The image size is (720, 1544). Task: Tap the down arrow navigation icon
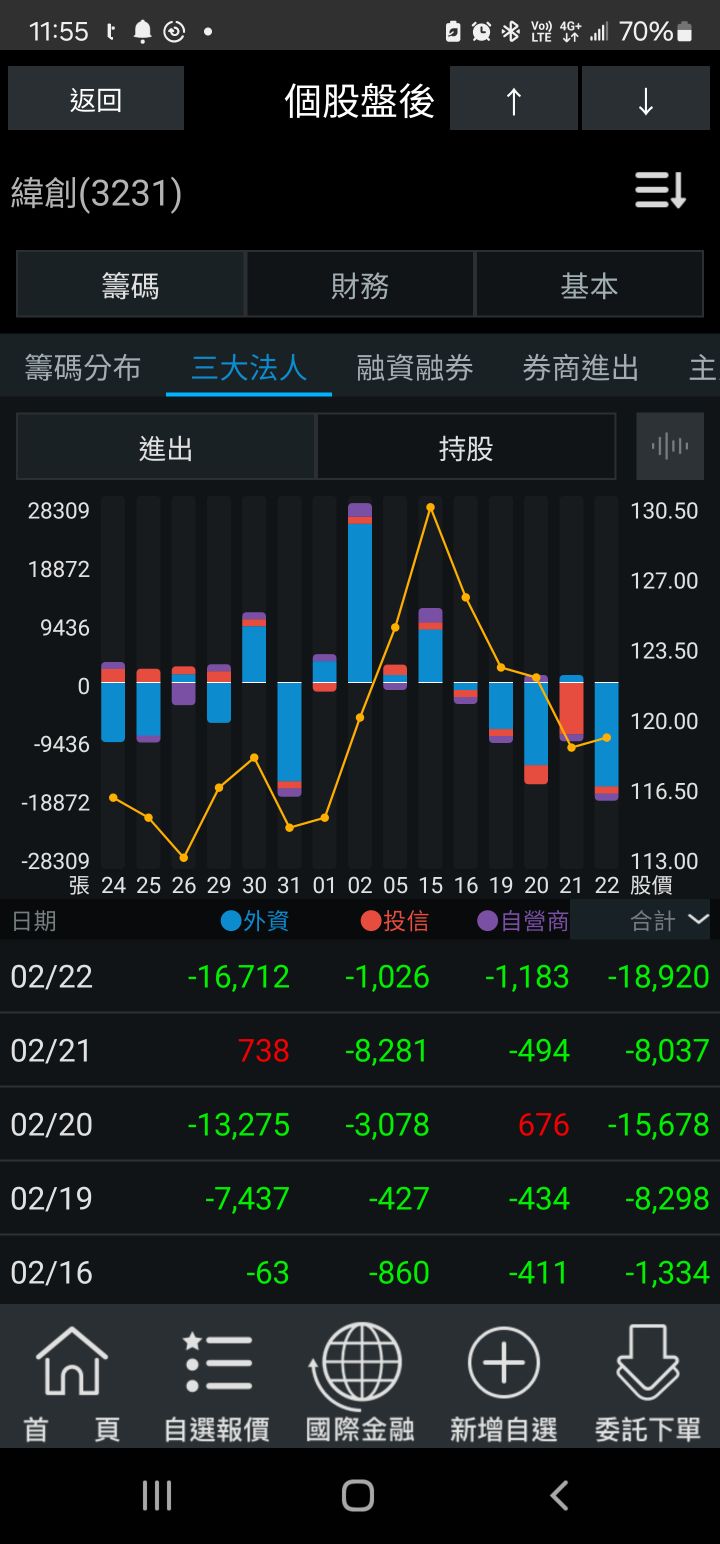(646, 98)
